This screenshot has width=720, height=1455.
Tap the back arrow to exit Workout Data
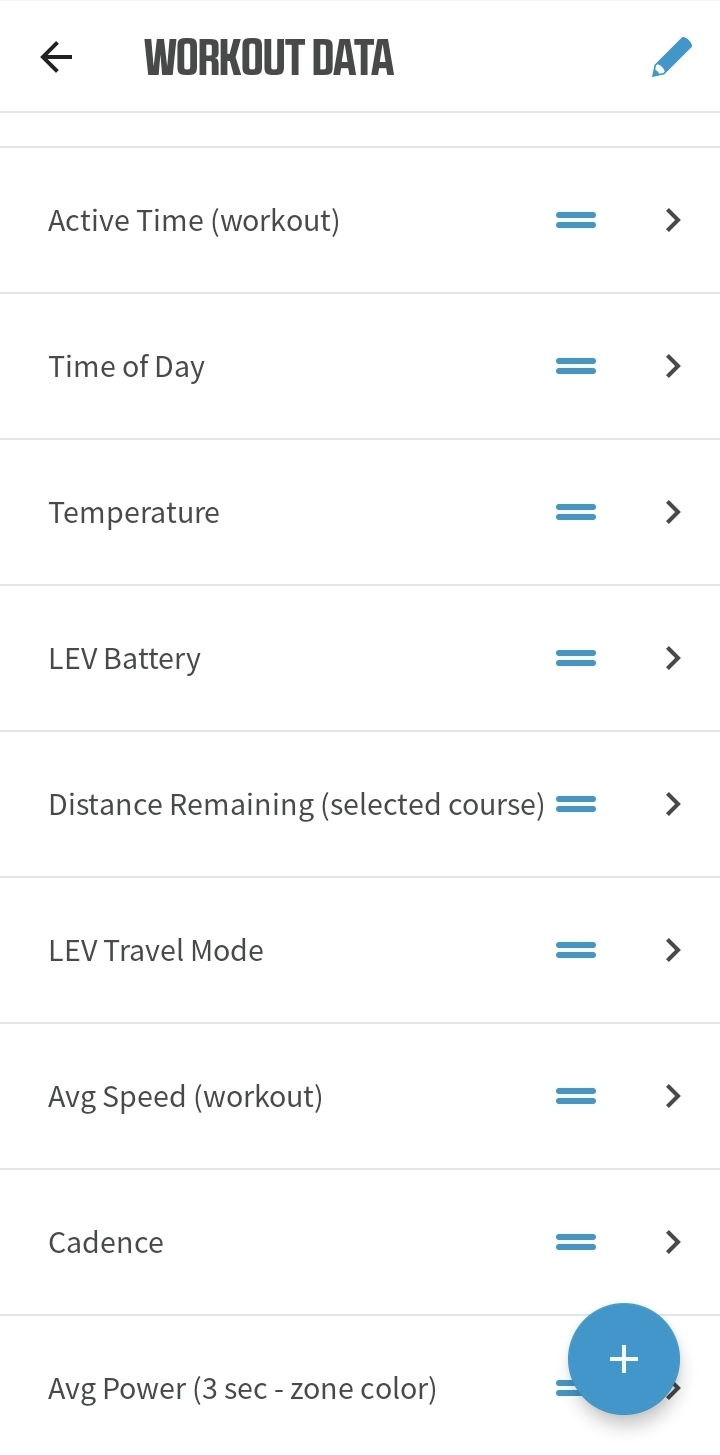[55, 57]
